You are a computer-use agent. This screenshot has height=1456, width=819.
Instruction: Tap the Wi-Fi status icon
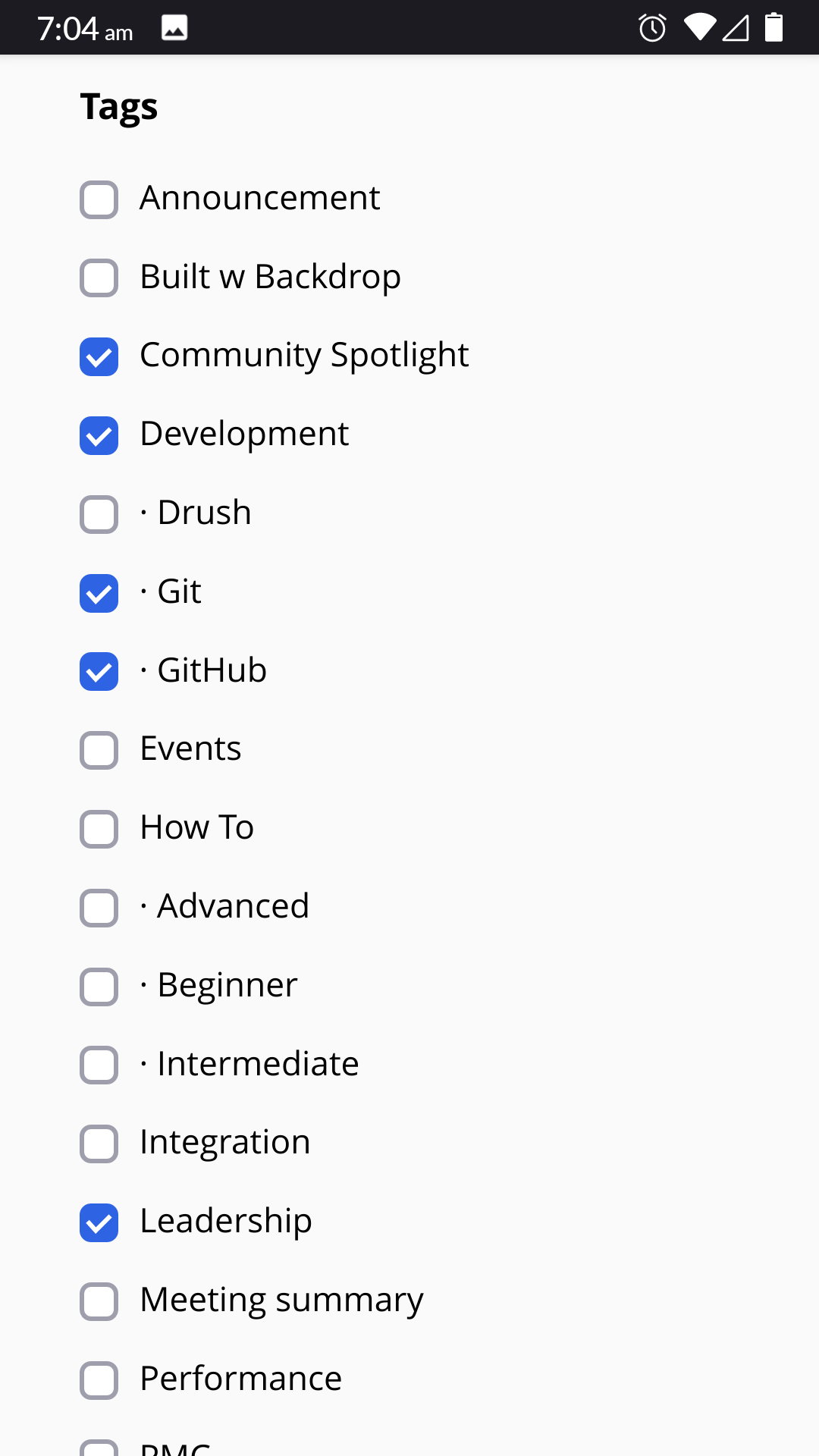(x=699, y=27)
